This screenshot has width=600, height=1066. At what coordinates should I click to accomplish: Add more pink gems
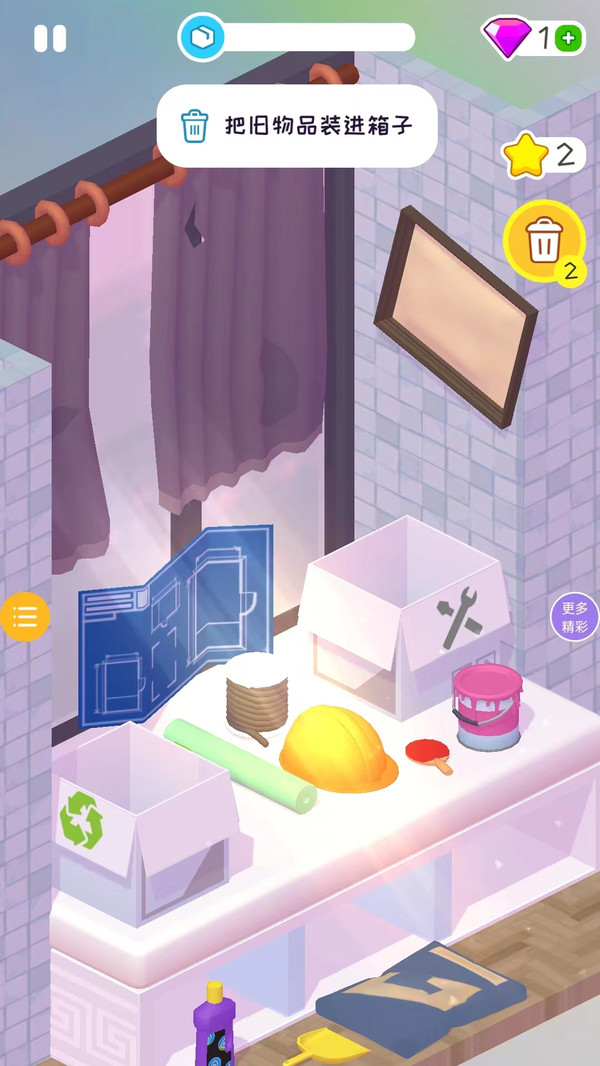point(568,39)
